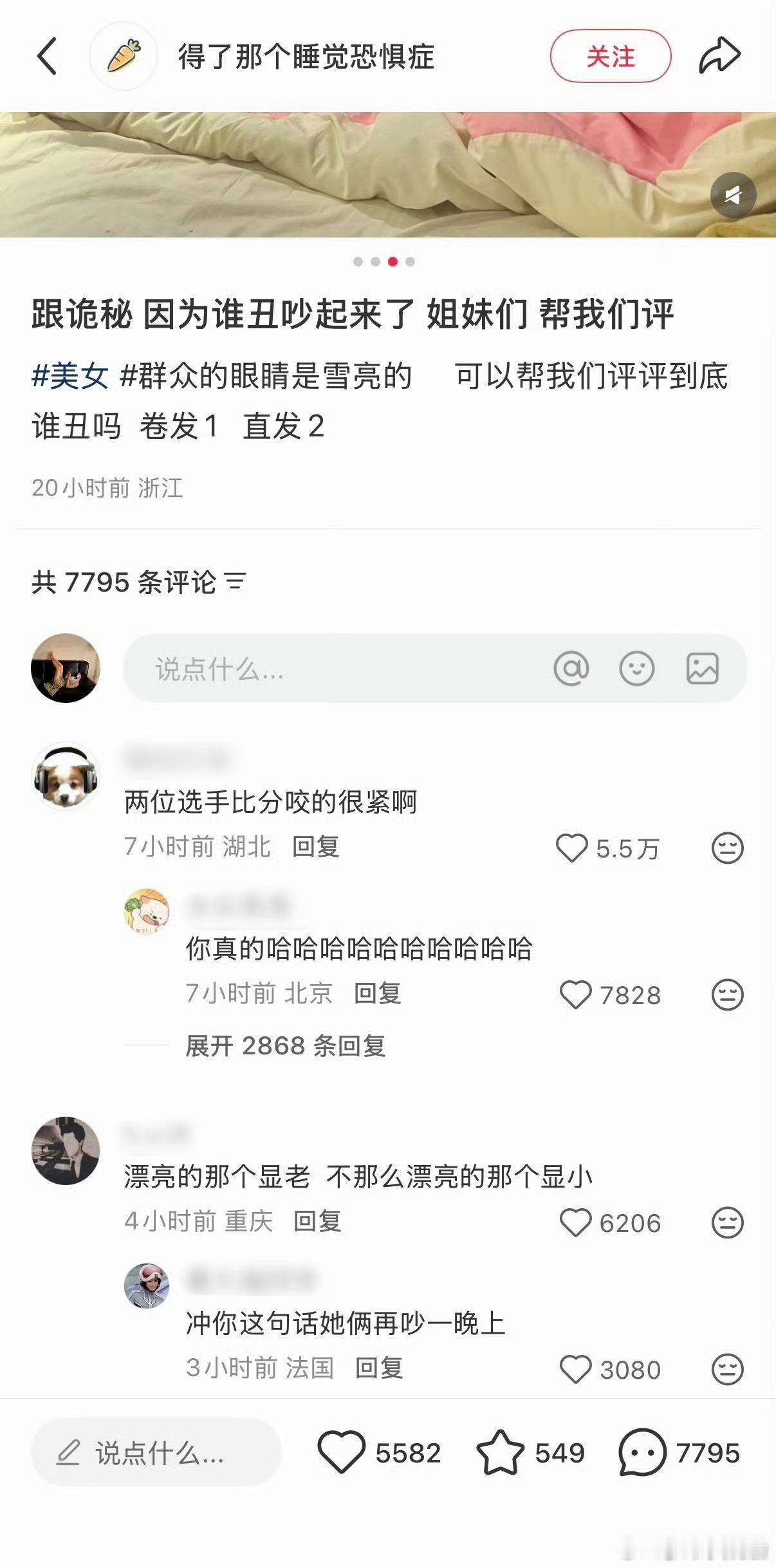Like the comment 两位选手比分咬的很紧啊
The width and height of the screenshot is (776, 1568).
pyautogui.click(x=573, y=848)
